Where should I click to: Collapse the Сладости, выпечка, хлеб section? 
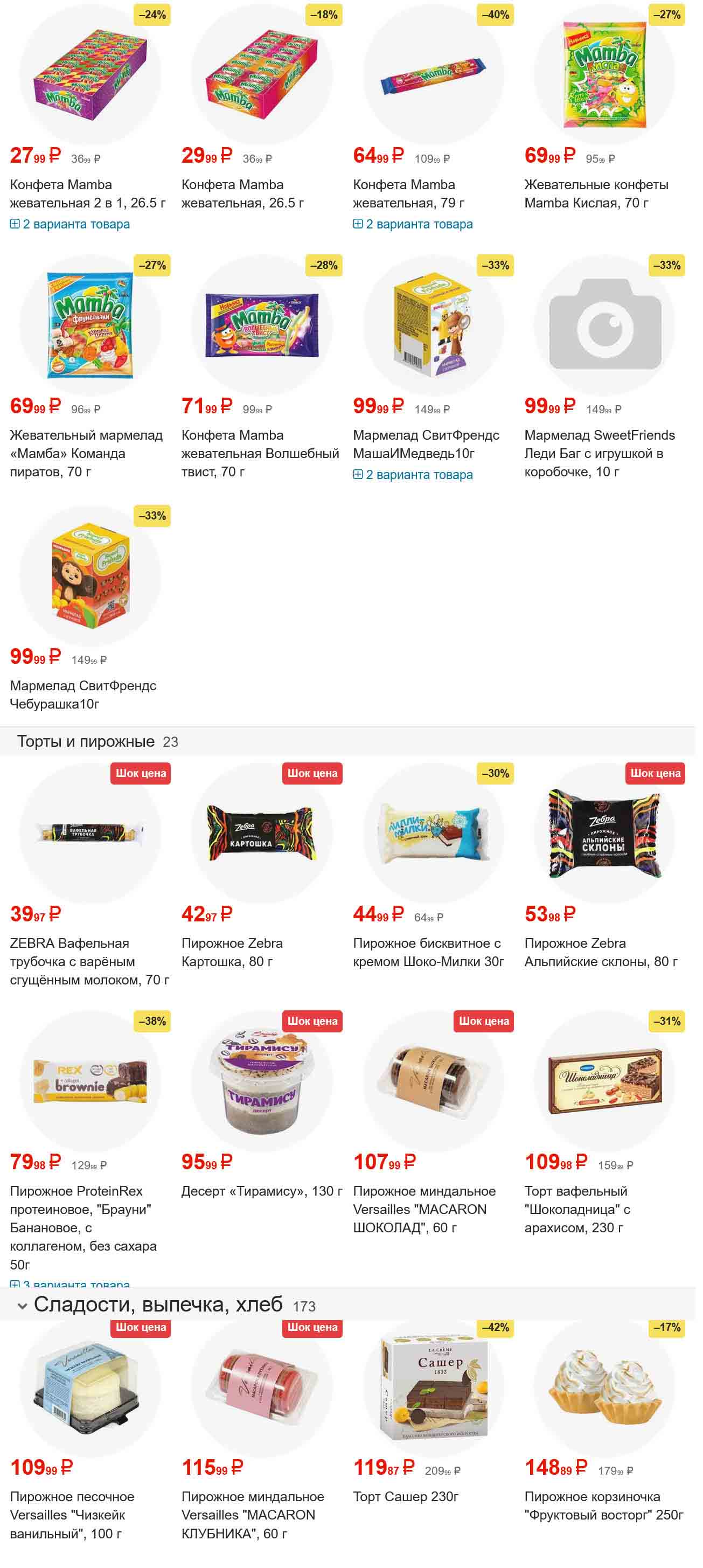coord(23,1306)
